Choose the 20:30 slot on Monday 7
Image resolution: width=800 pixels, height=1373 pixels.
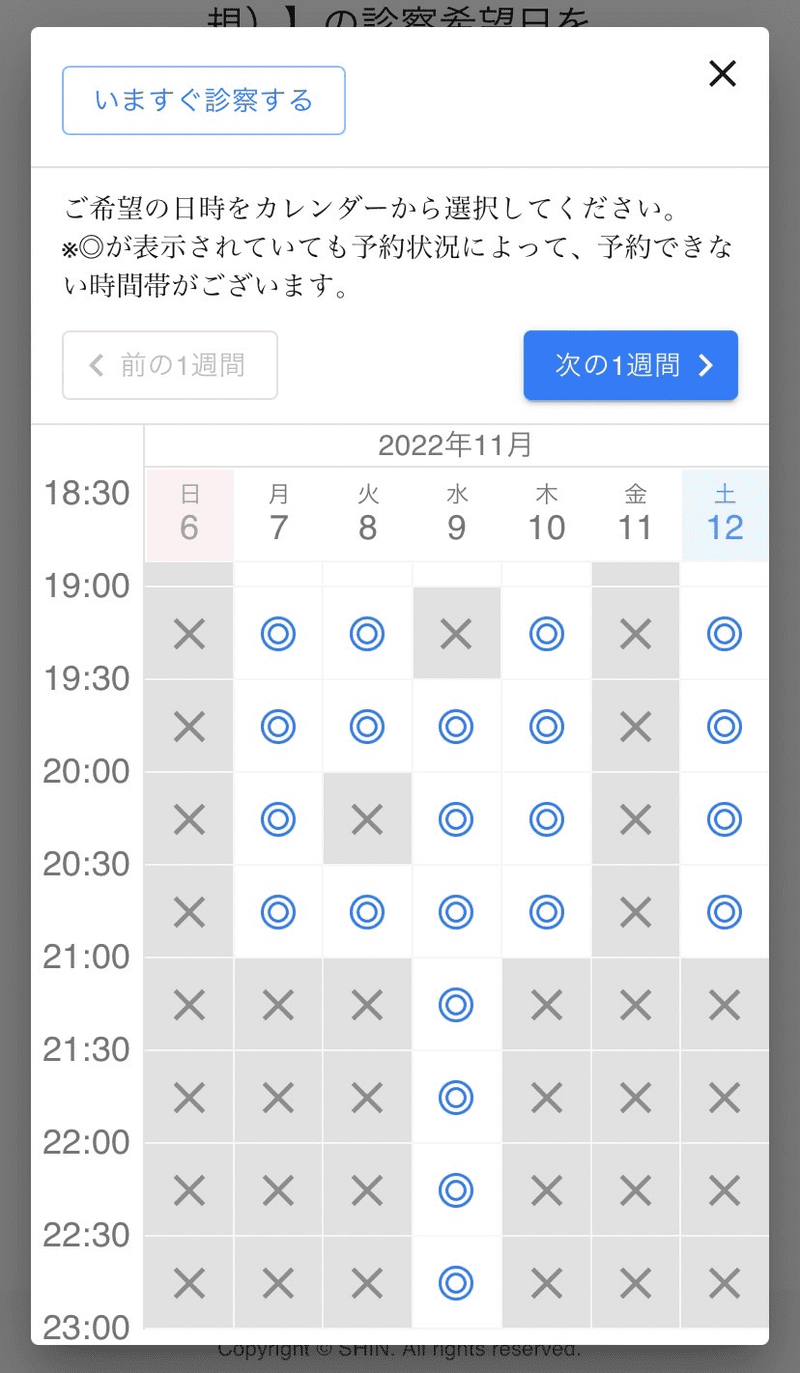pyautogui.click(x=278, y=911)
